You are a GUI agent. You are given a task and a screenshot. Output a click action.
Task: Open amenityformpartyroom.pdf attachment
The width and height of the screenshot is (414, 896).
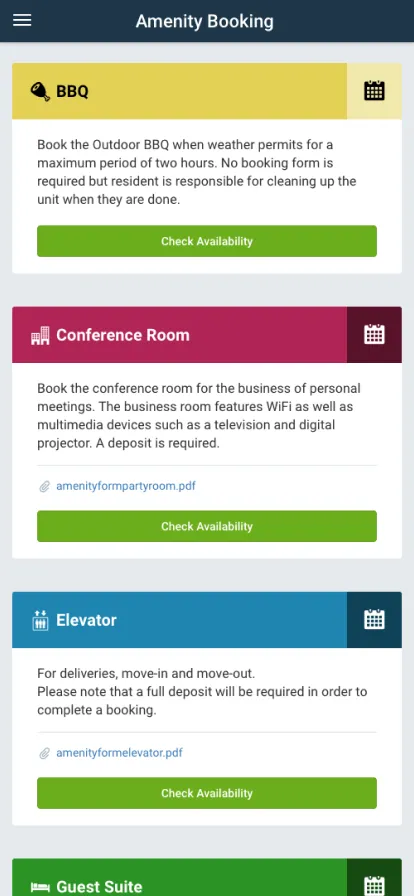tap(126, 486)
